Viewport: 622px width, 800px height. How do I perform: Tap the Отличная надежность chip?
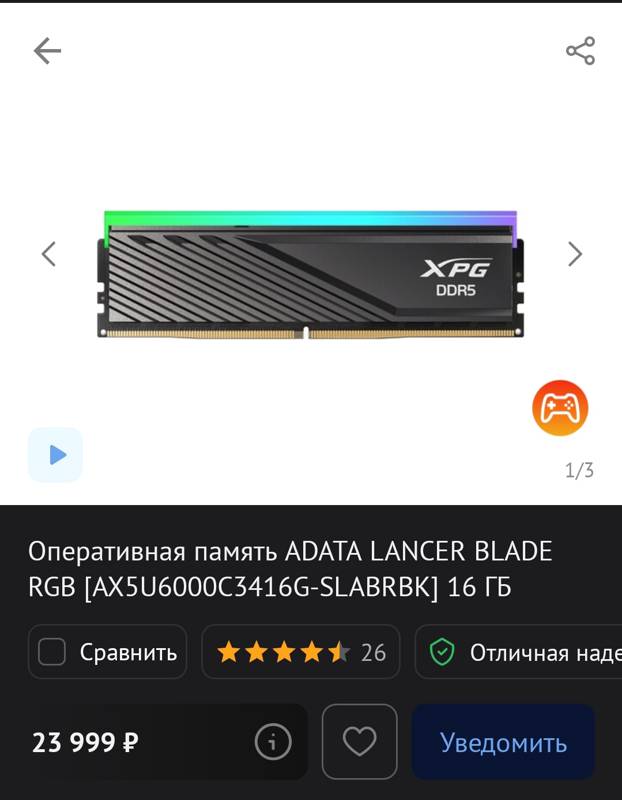[520, 653]
